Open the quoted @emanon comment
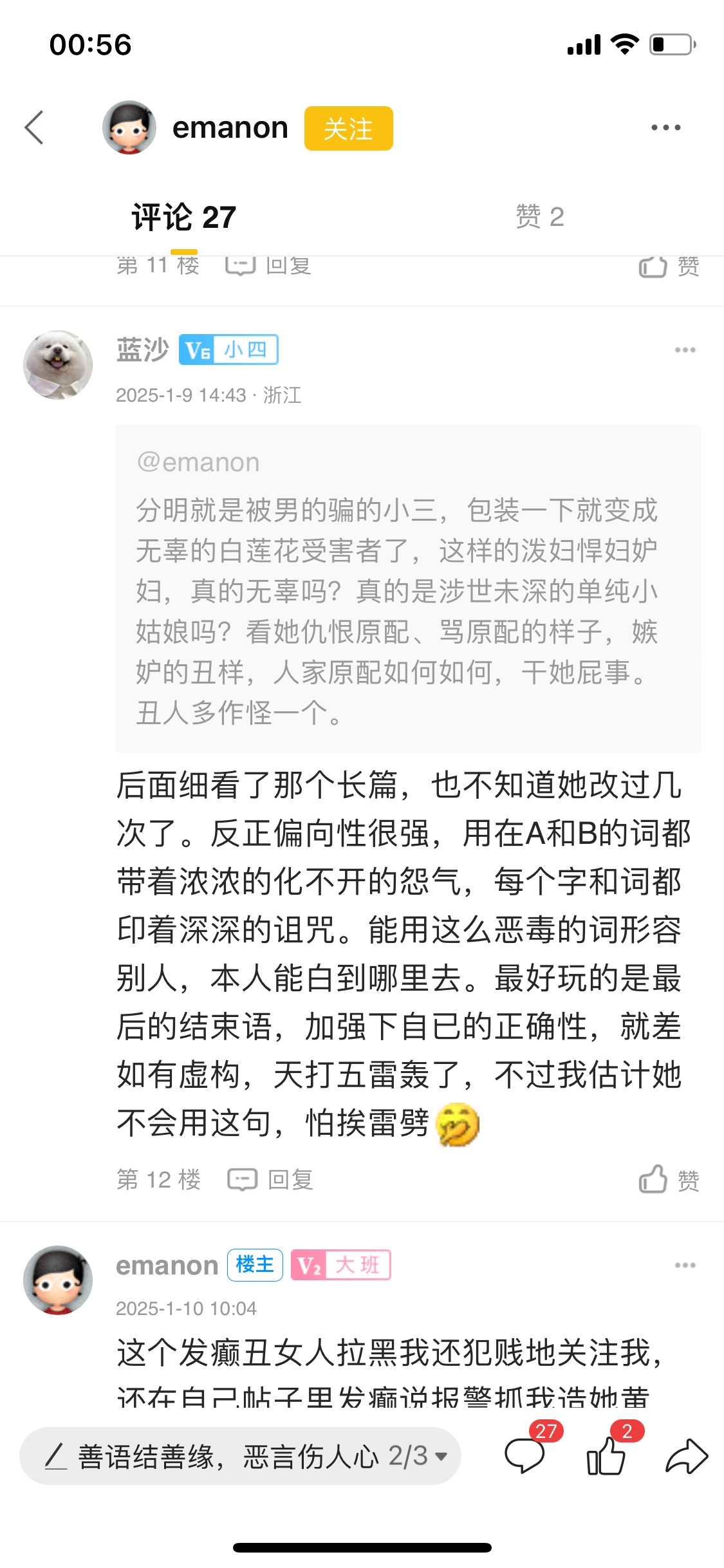The image size is (724, 1568). coord(407,588)
